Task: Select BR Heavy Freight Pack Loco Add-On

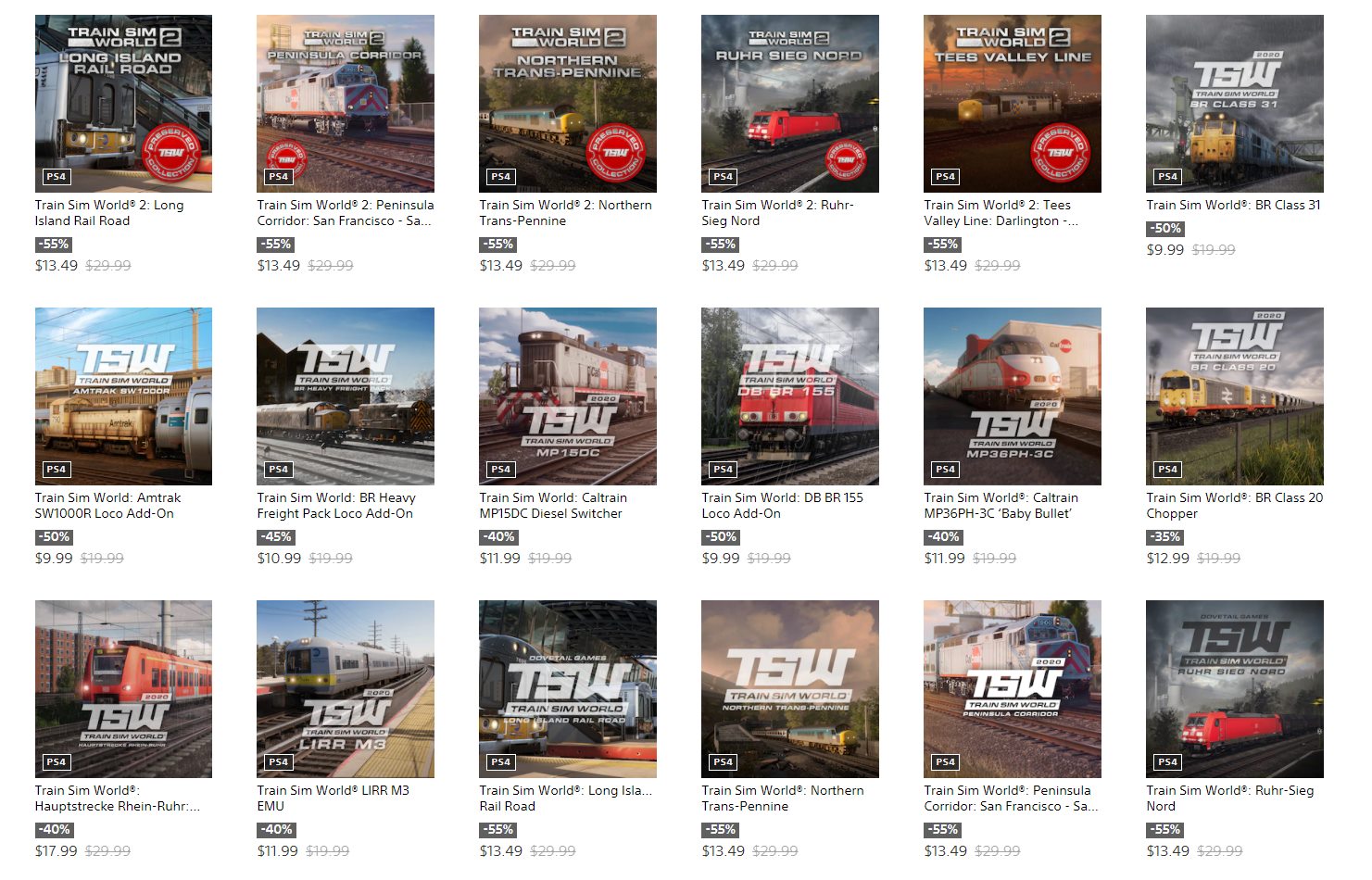Action: coord(346,396)
